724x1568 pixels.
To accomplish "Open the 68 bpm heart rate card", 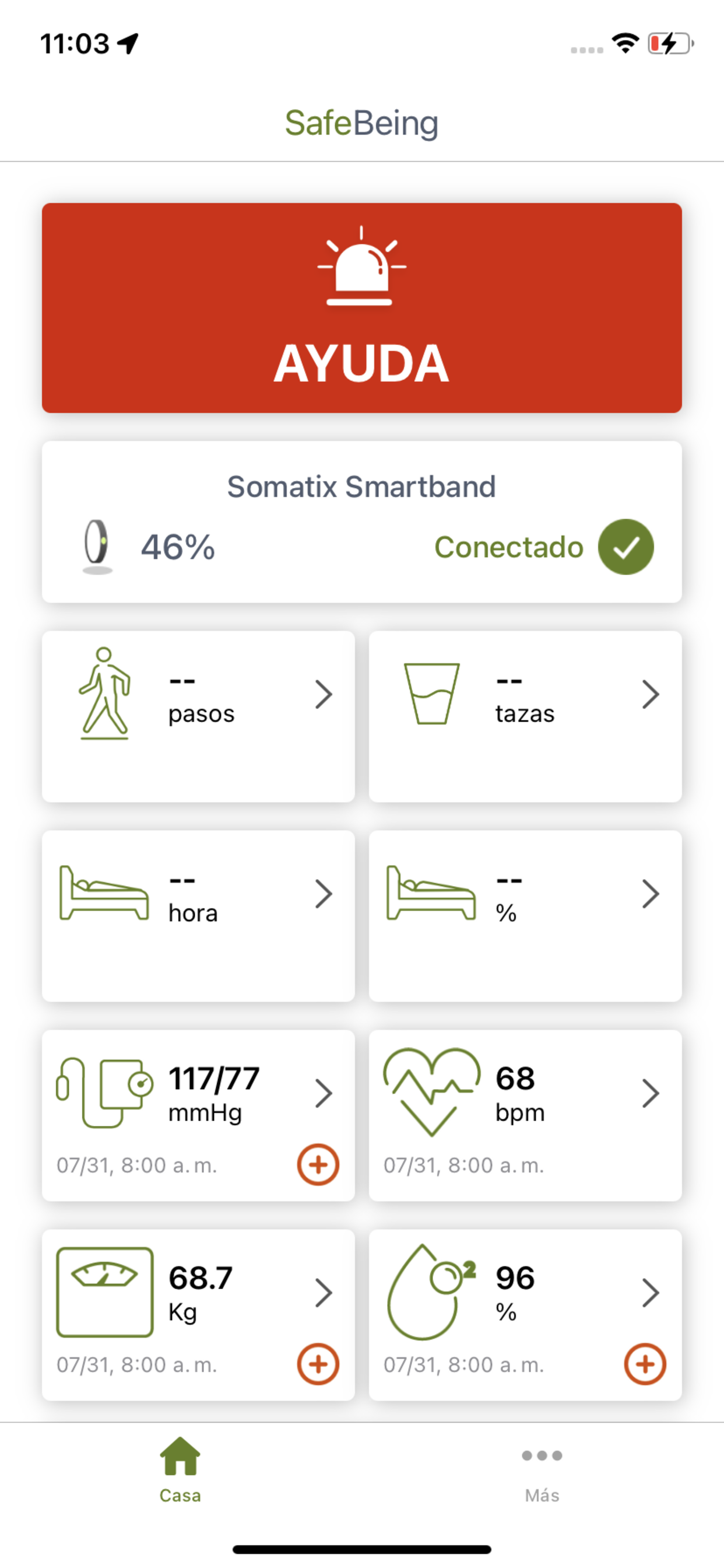I will coord(525,1116).
